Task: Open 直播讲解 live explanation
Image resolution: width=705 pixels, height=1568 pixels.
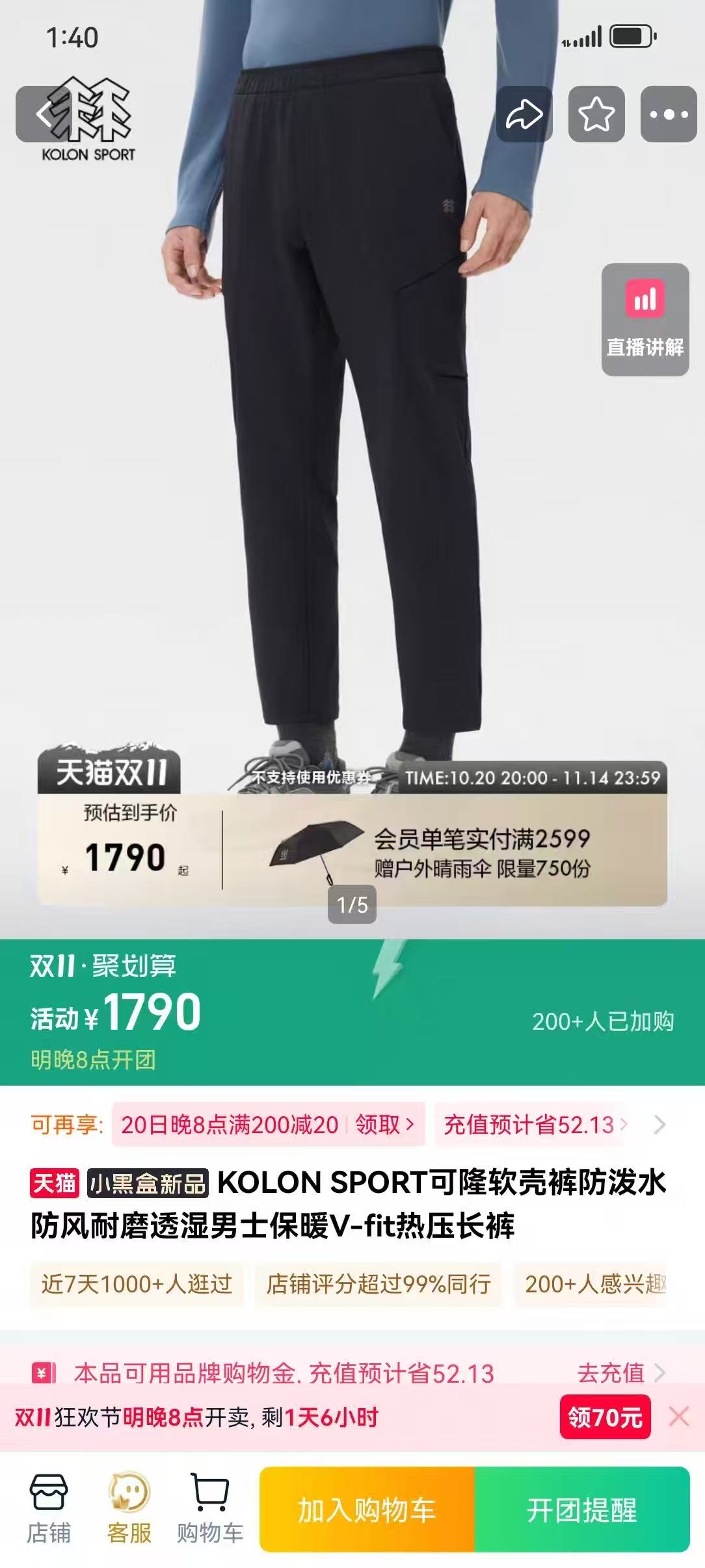Action: click(x=645, y=320)
